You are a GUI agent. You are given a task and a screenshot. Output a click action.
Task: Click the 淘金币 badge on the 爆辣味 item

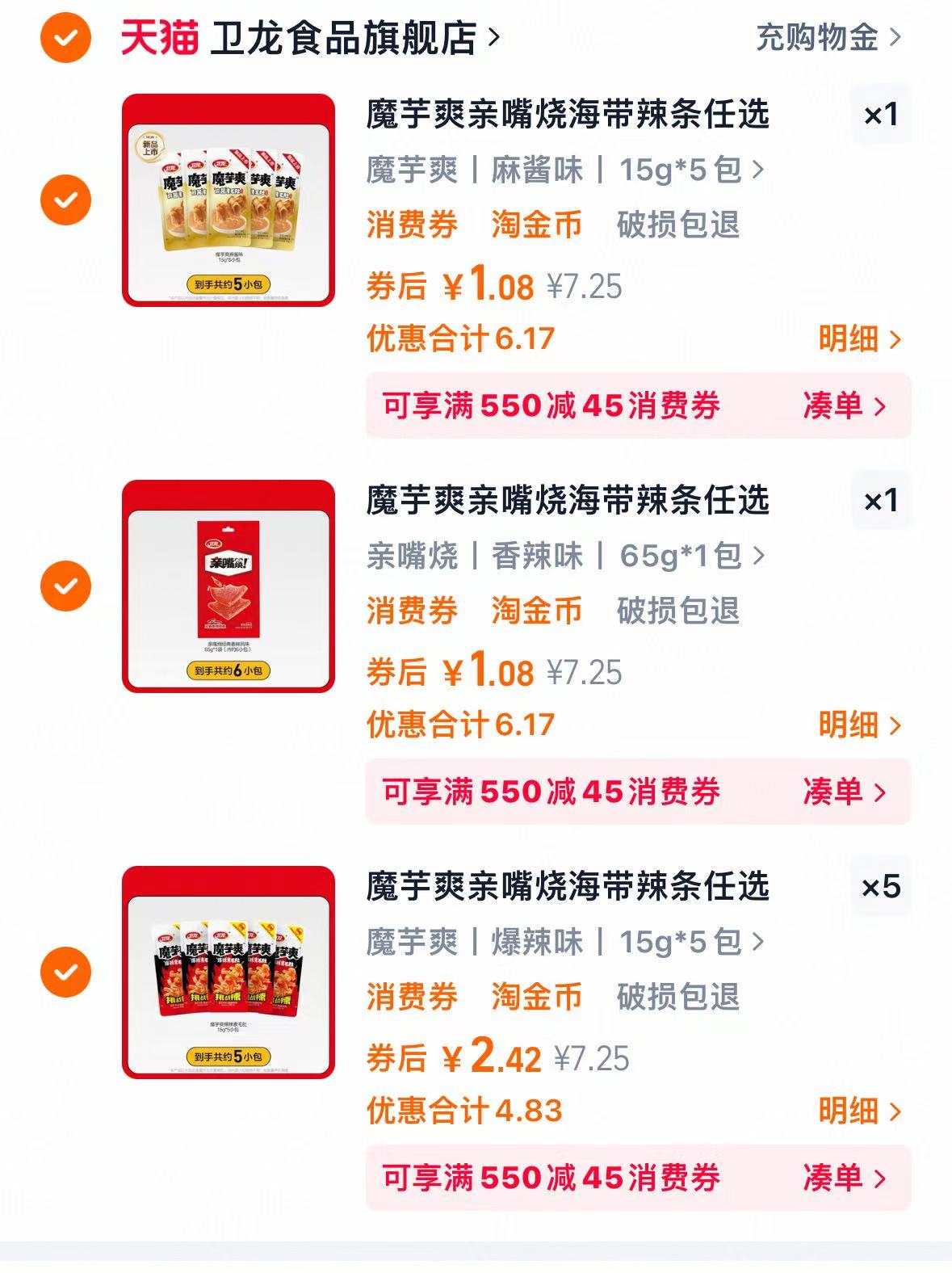coord(535,997)
